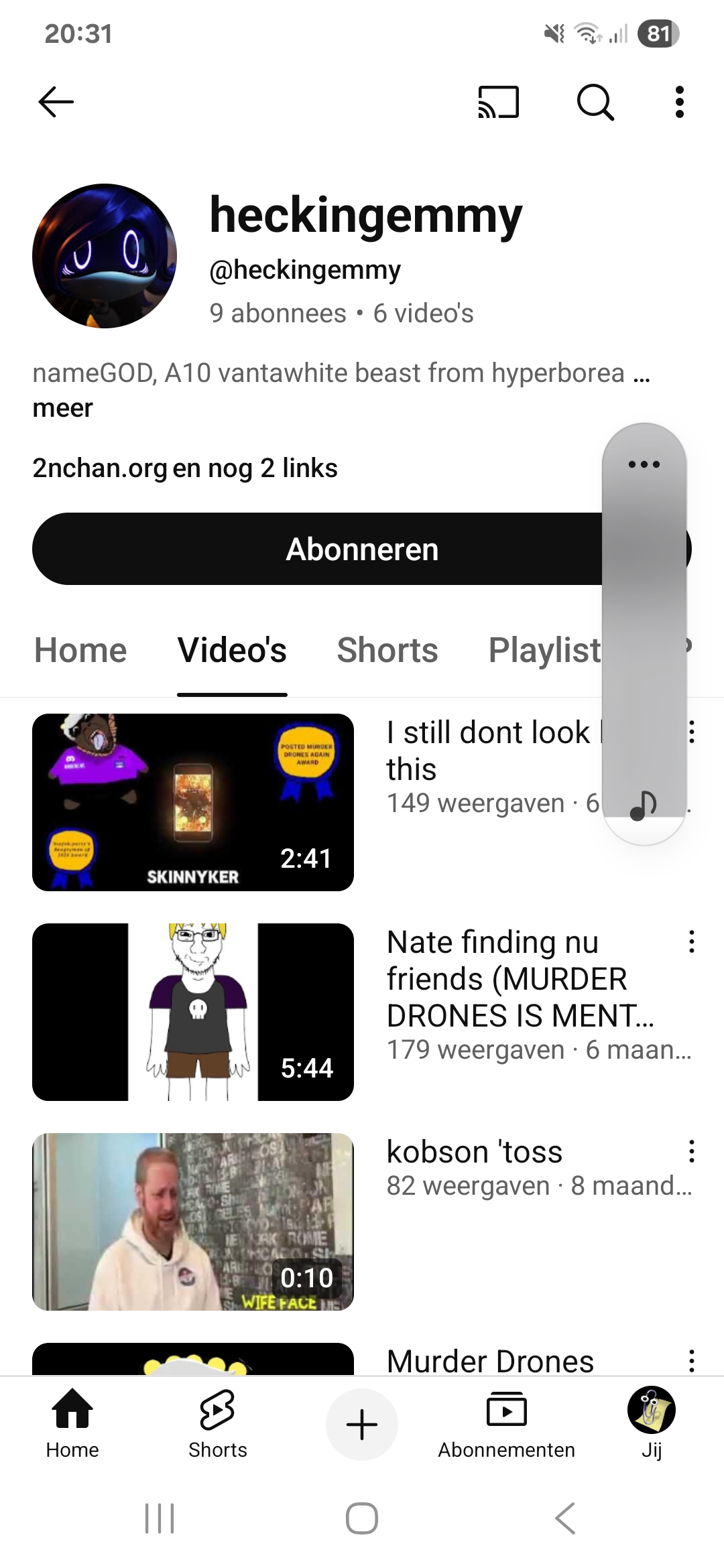Play the 'I still dont look' video
The image size is (724, 1568).
pyautogui.click(x=193, y=802)
